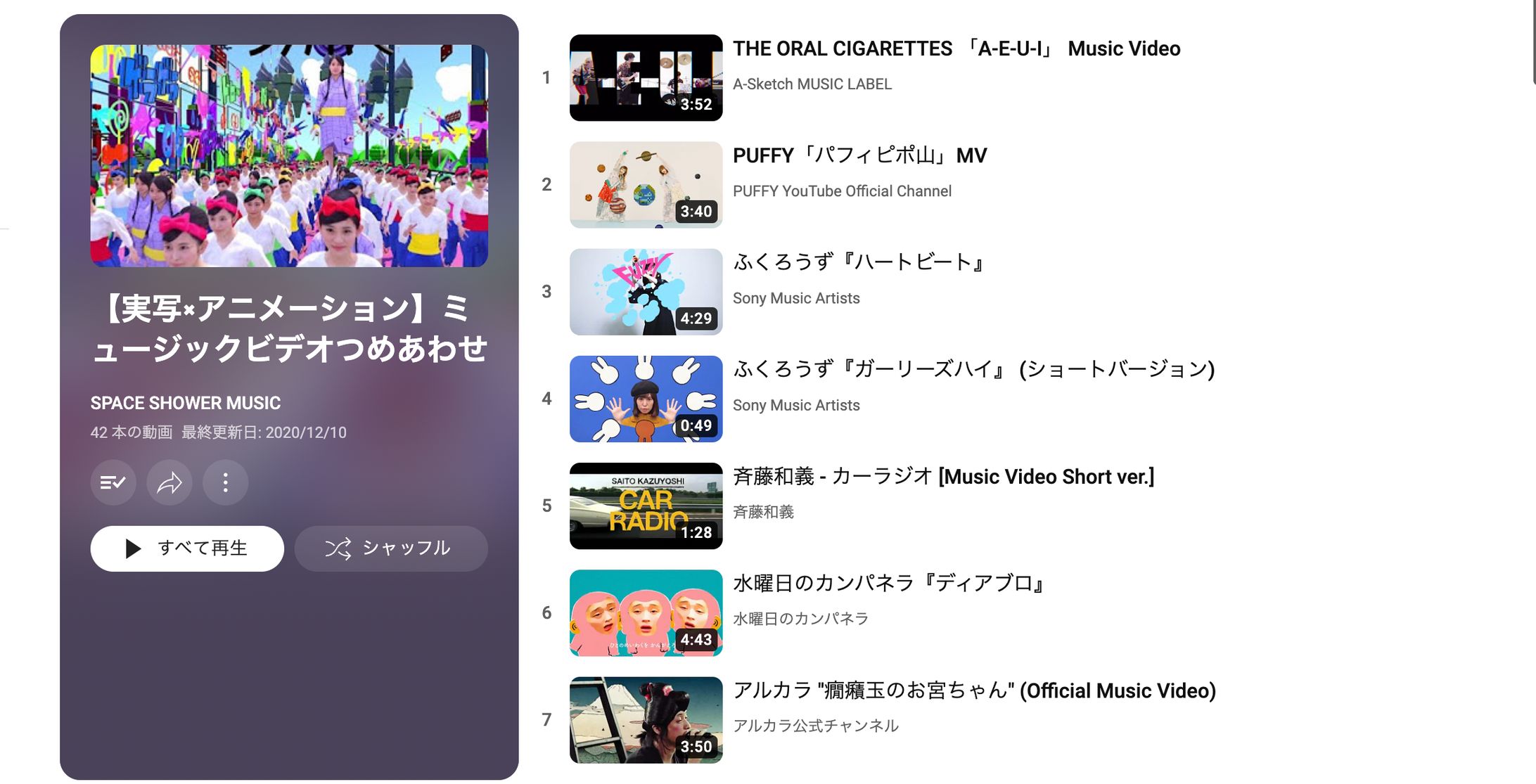Image resolution: width=1536 pixels, height=784 pixels.
Task: Play アルカラ 癇癪玉のお宮ちゃん video
Action: (x=973, y=690)
